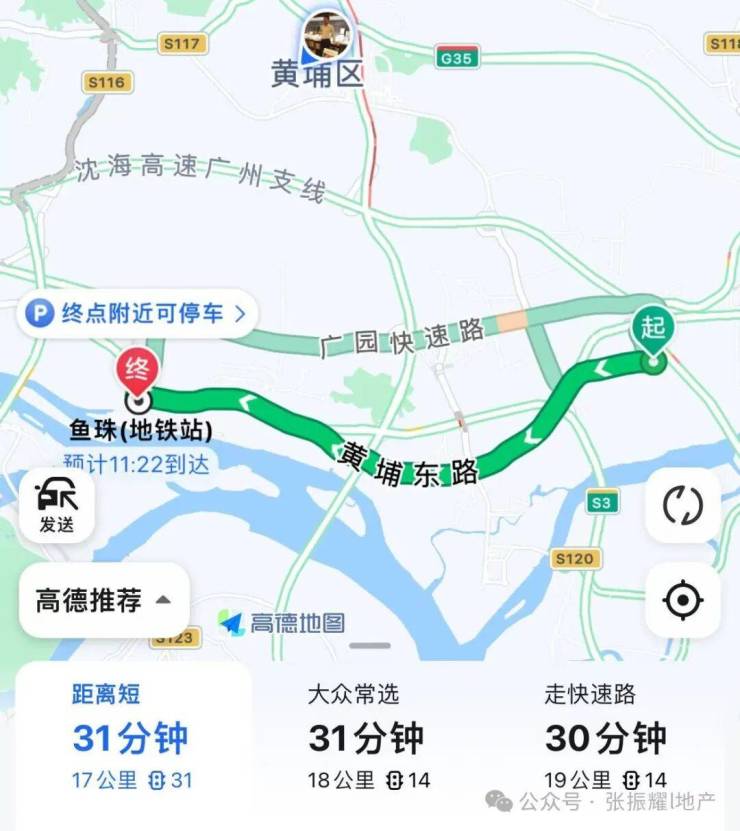Tap the 发送 send-to-car button
This screenshot has height=831, width=740.
57,506
